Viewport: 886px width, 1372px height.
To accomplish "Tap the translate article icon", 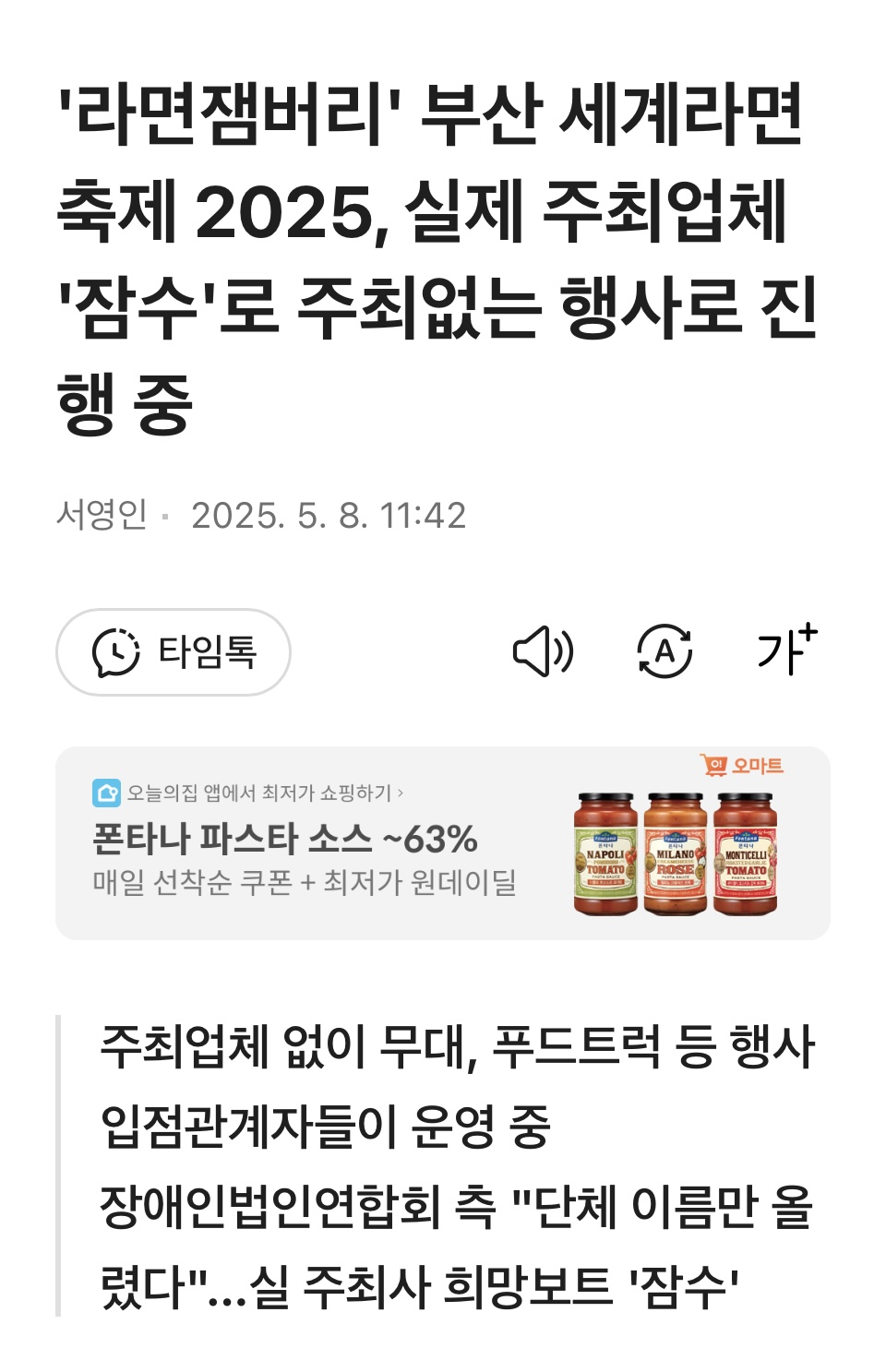I will 664,651.
